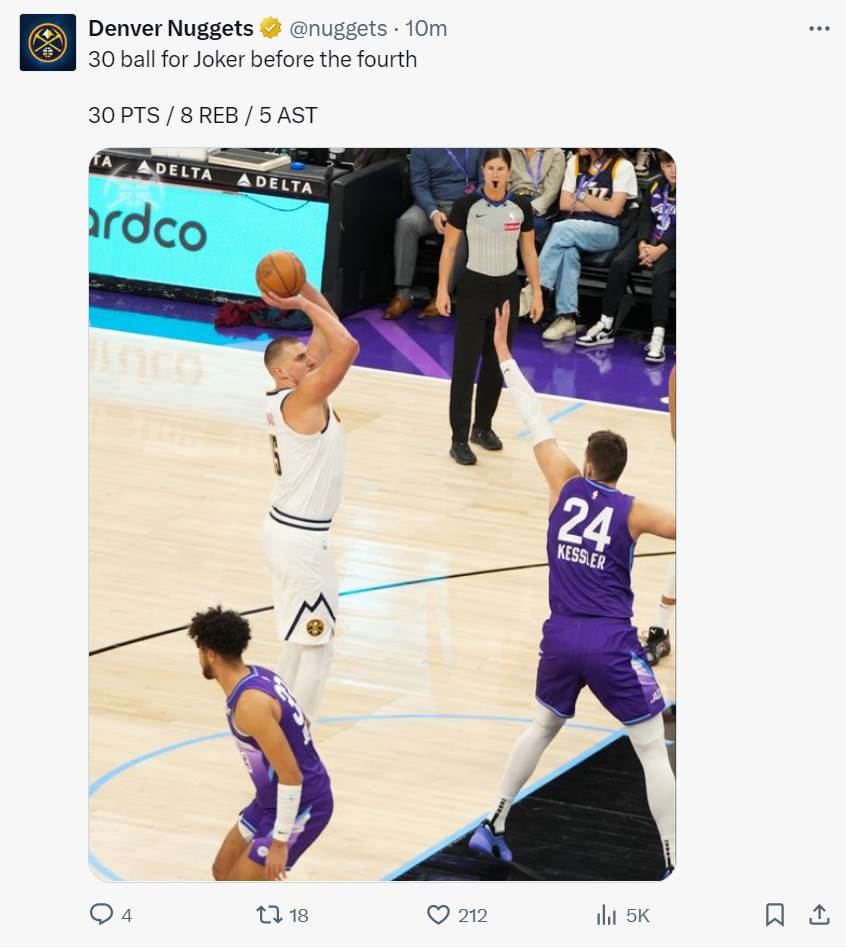Repost the Nuggets tweet
Screen dimensions: 846x948
269,914
